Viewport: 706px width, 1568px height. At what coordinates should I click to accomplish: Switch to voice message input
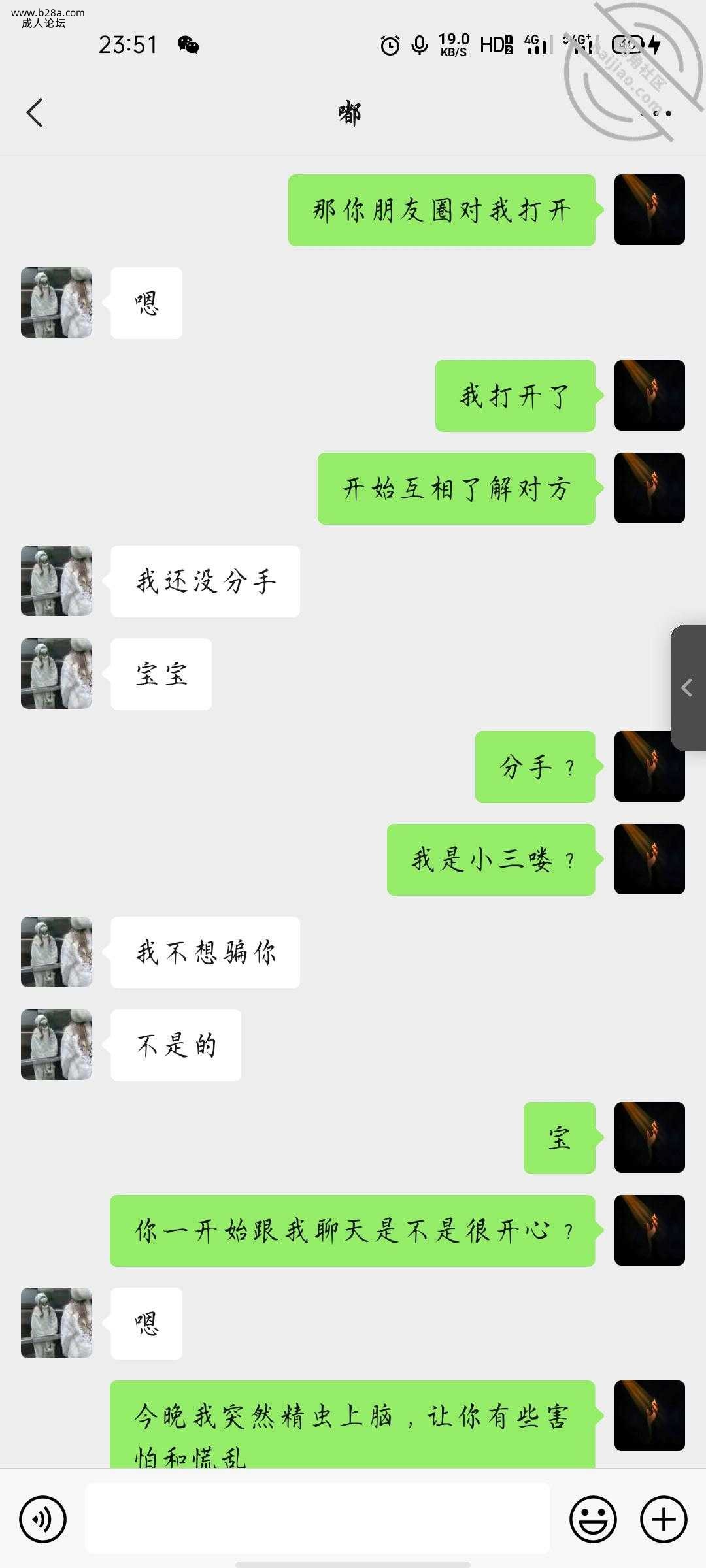(43, 1519)
